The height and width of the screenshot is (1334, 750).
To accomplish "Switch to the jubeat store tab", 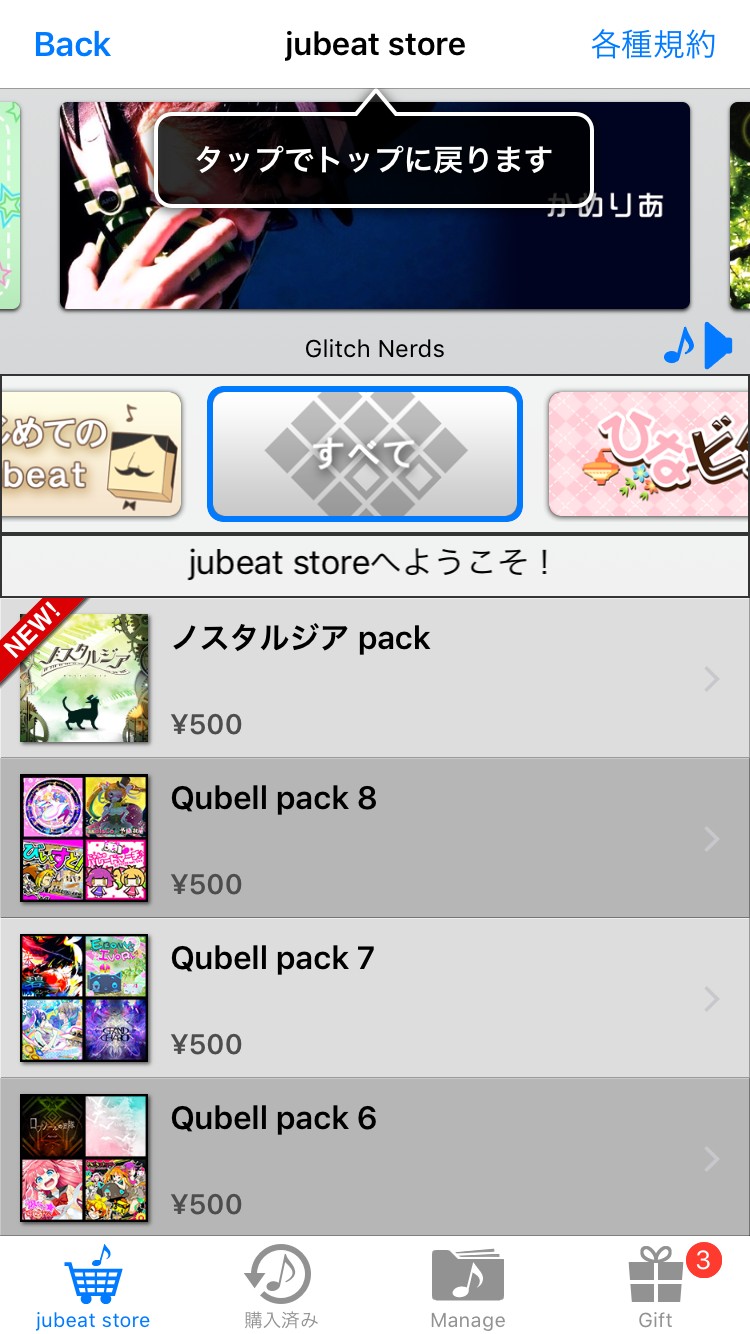I will click(x=93, y=1287).
